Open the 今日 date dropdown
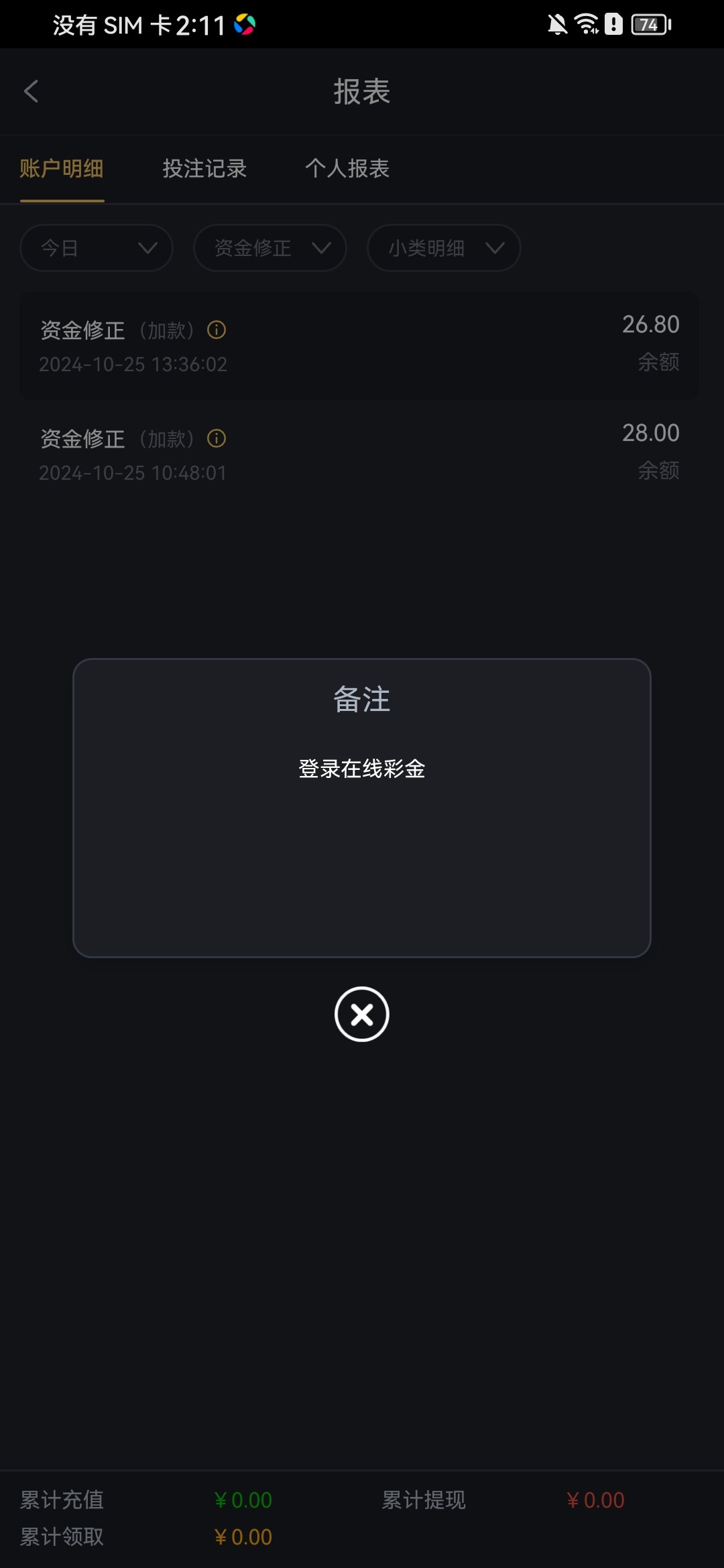The image size is (724, 1568). pos(97,248)
